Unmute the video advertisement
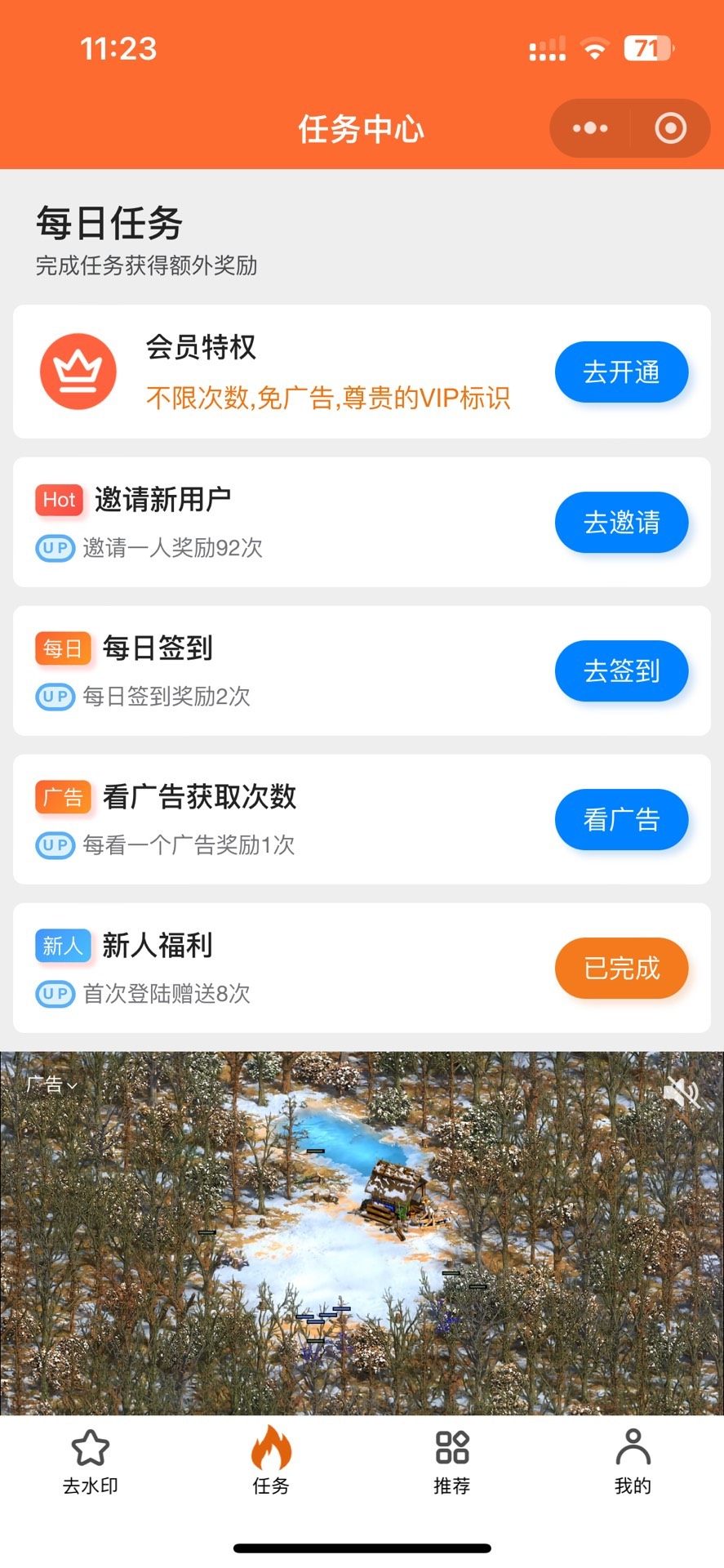 (681, 1091)
